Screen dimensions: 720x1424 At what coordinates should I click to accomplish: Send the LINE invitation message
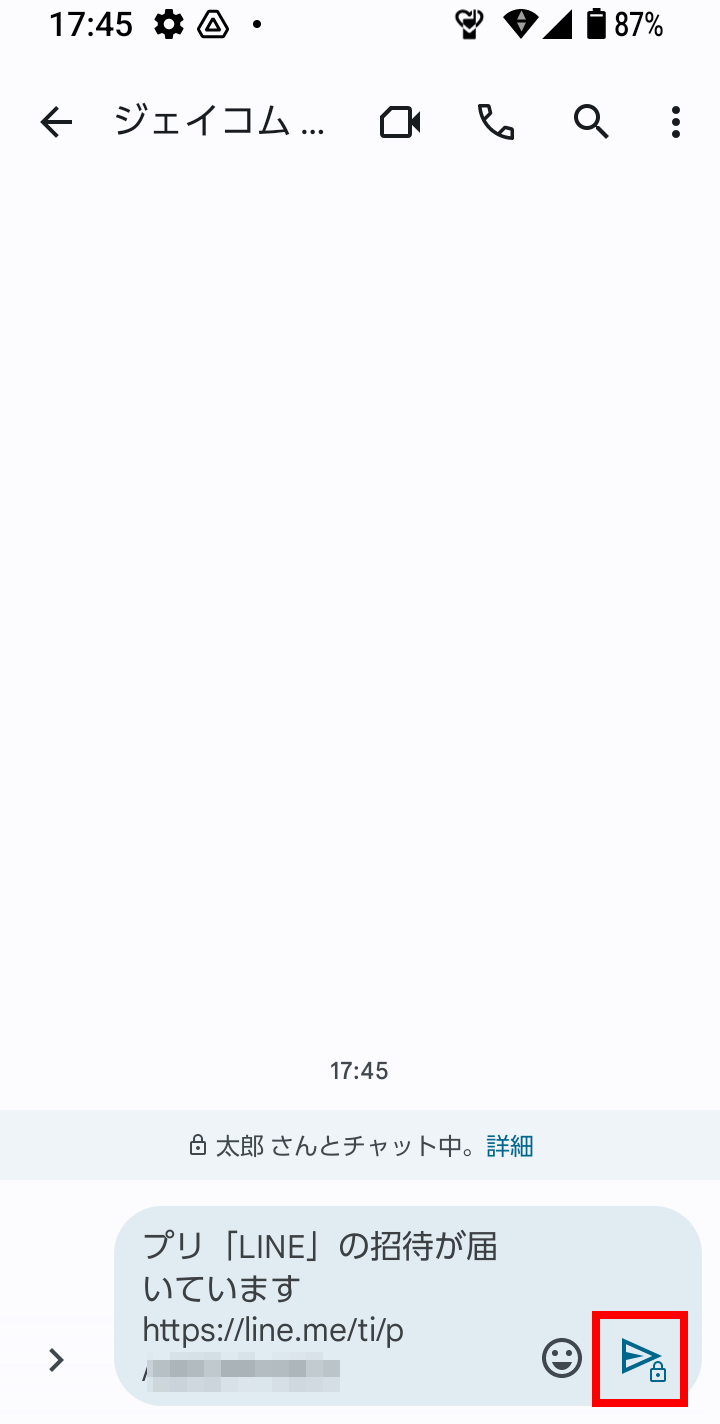[x=641, y=1359]
